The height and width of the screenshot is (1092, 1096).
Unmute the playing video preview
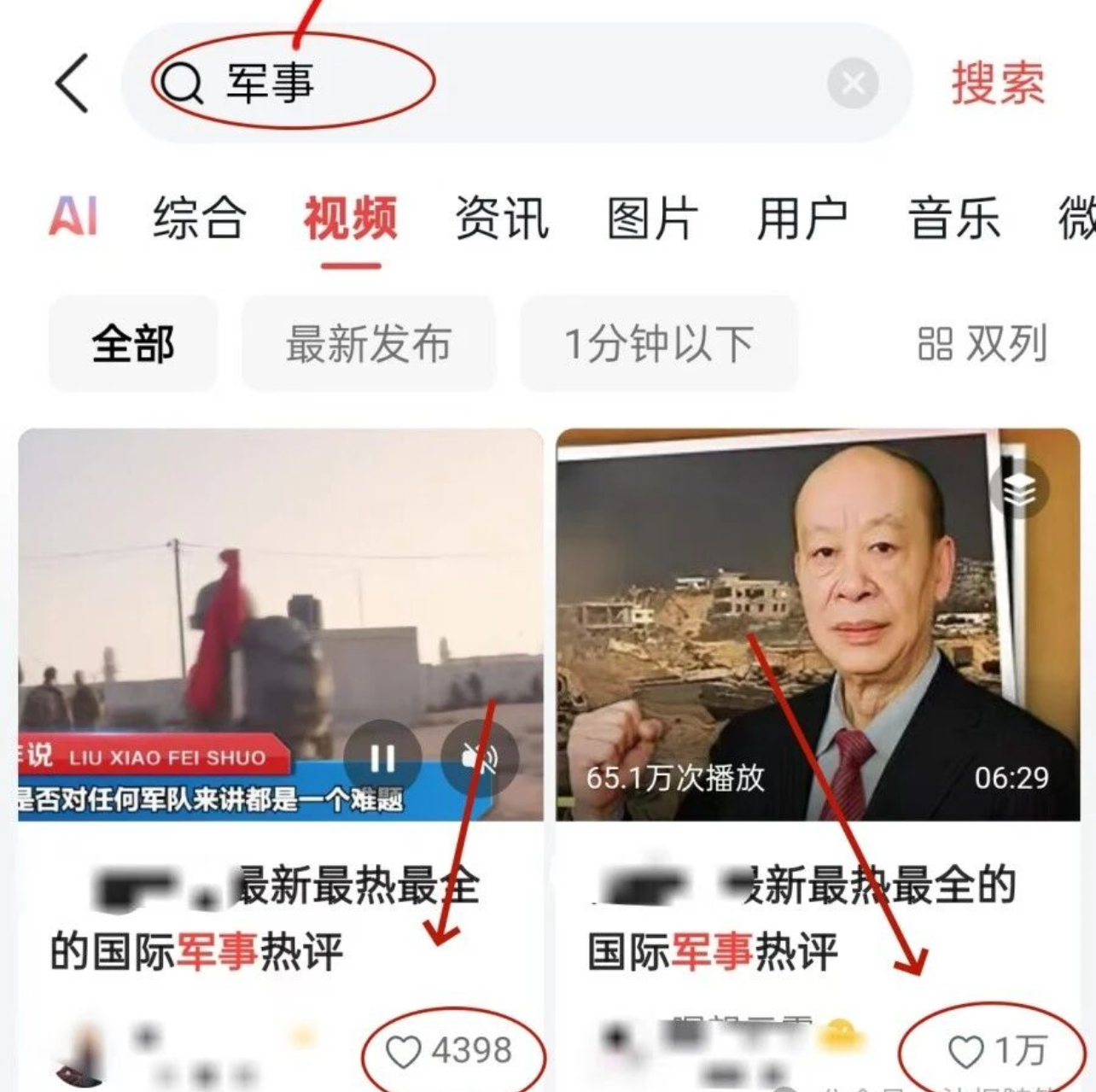click(480, 758)
